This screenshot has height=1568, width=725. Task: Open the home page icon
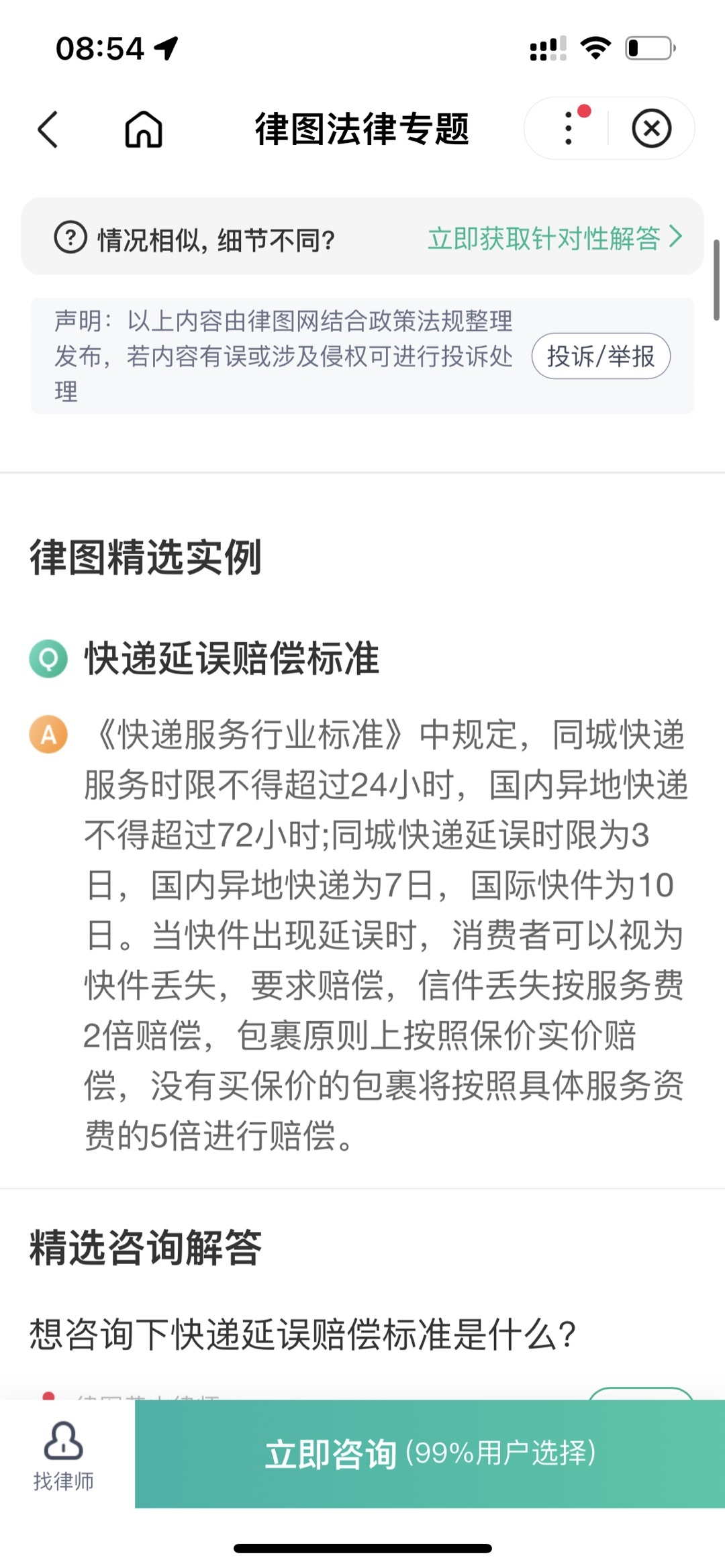click(x=144, y=129)
